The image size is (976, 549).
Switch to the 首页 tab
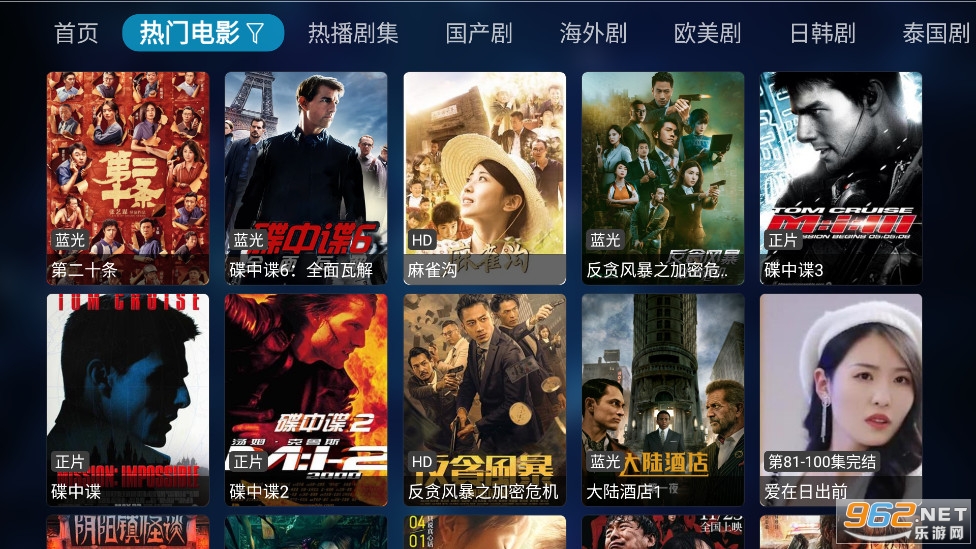point(76,33)
